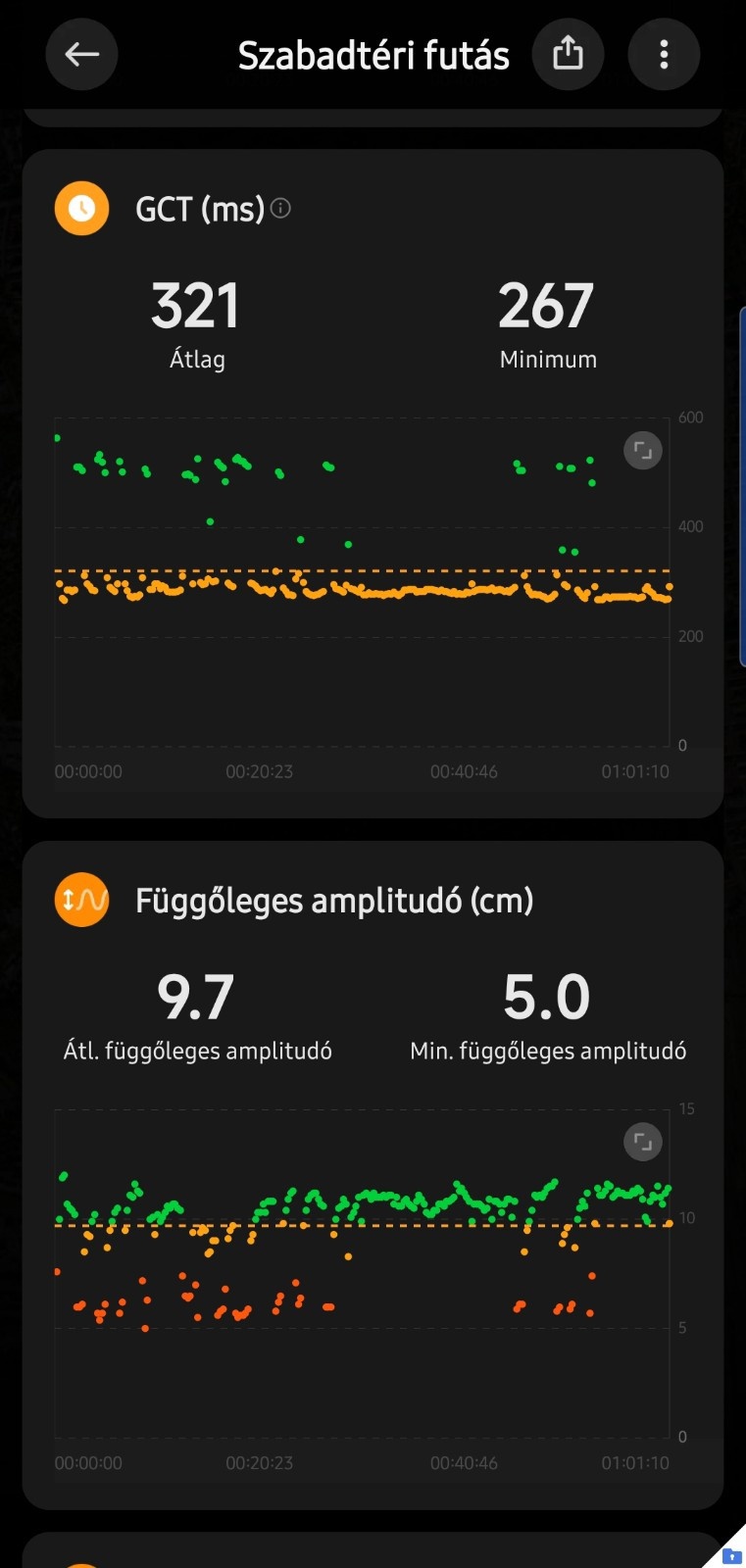746x1568 pixels.
Task: Expand the Függőleges amplitudó chart to fullscreen
Action: (643, 1142)
